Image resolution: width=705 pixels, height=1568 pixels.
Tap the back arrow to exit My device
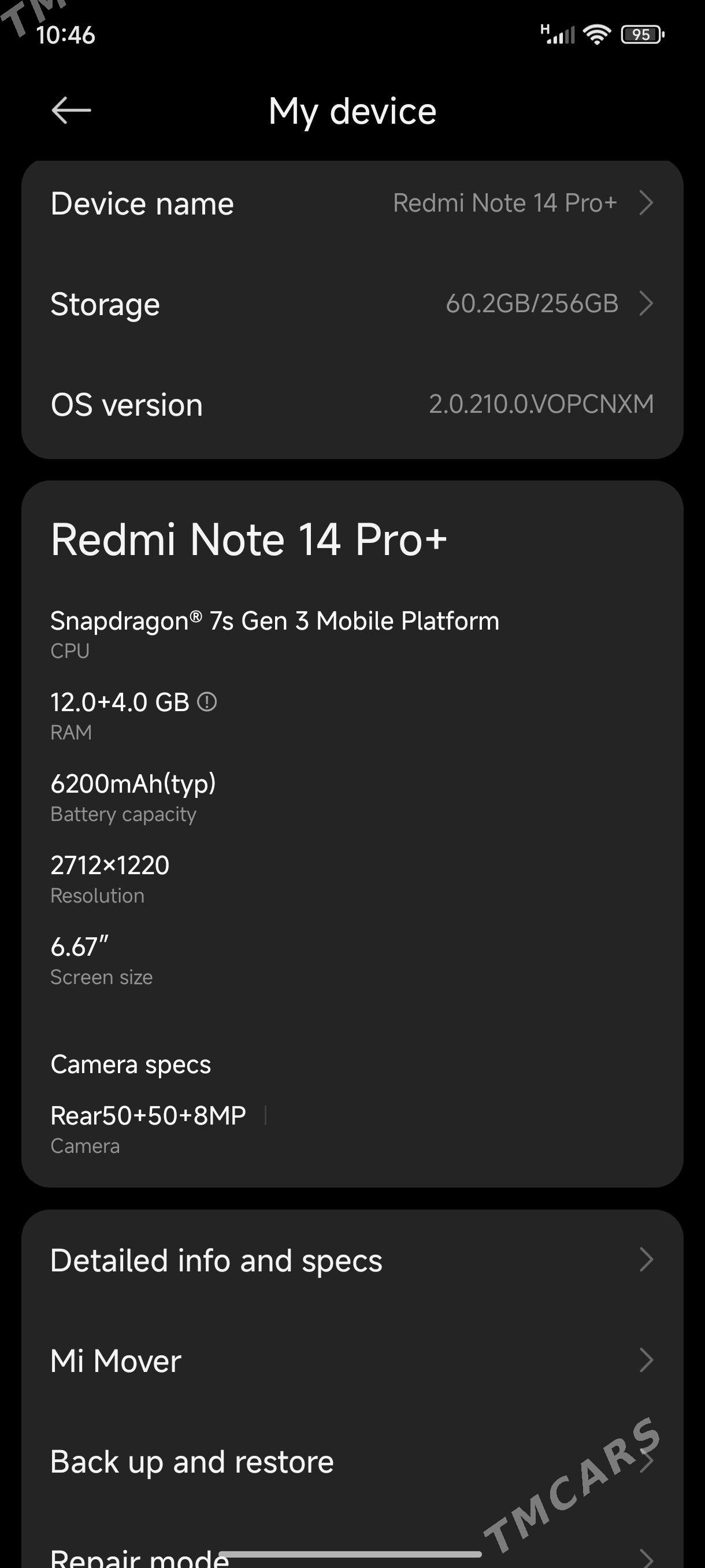pyautogui.click(x=72, y=110)
